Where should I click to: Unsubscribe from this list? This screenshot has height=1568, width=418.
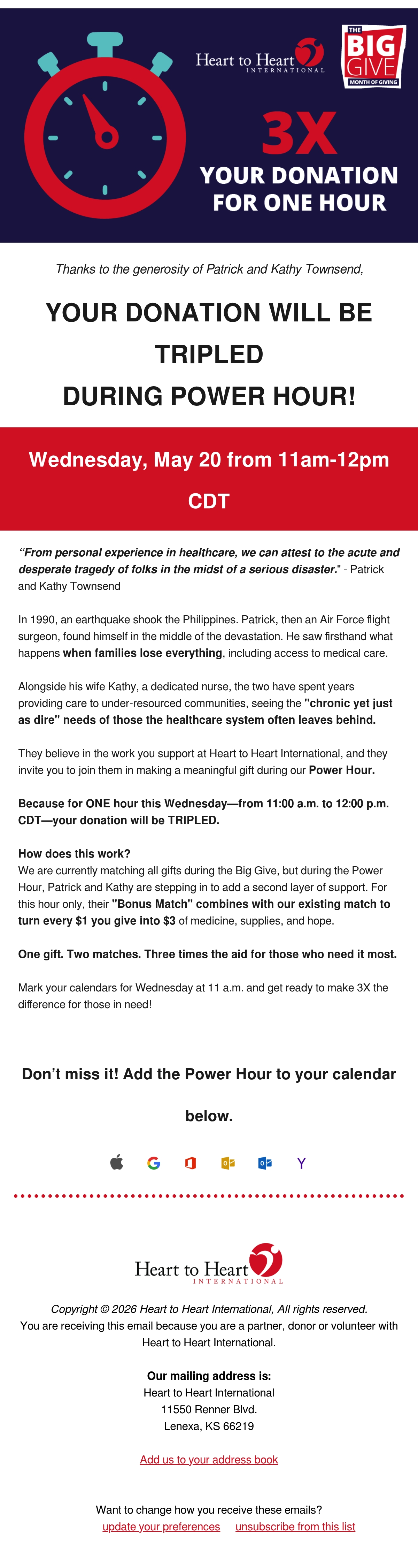click(295, 1527)
